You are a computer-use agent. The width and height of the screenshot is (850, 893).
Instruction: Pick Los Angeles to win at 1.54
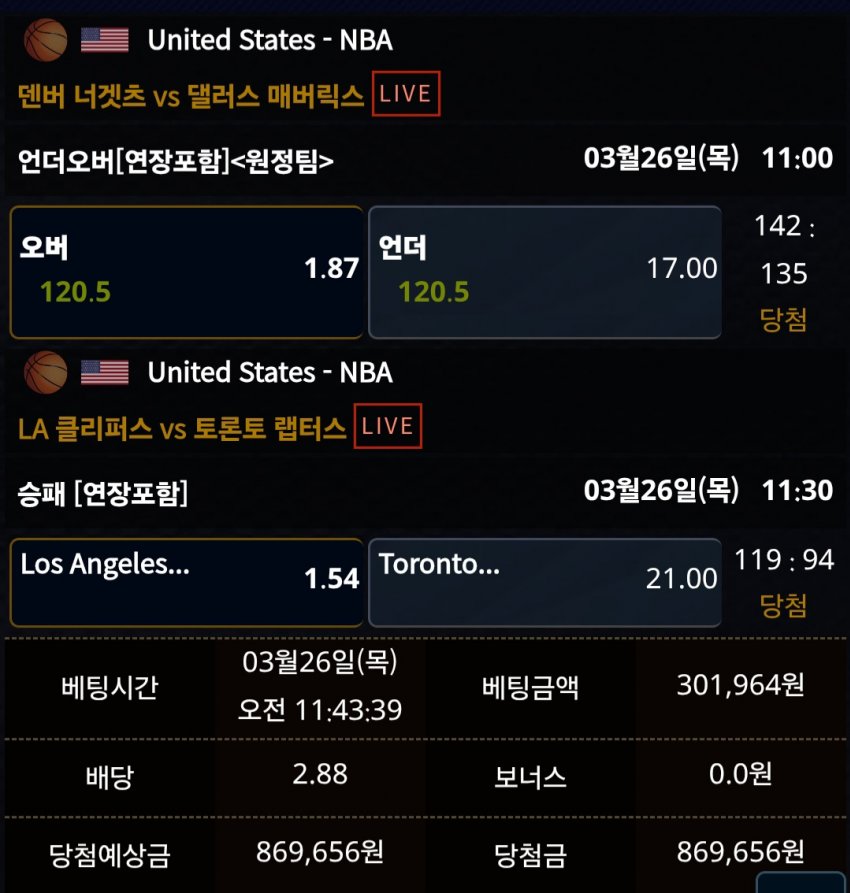[186, 581]
